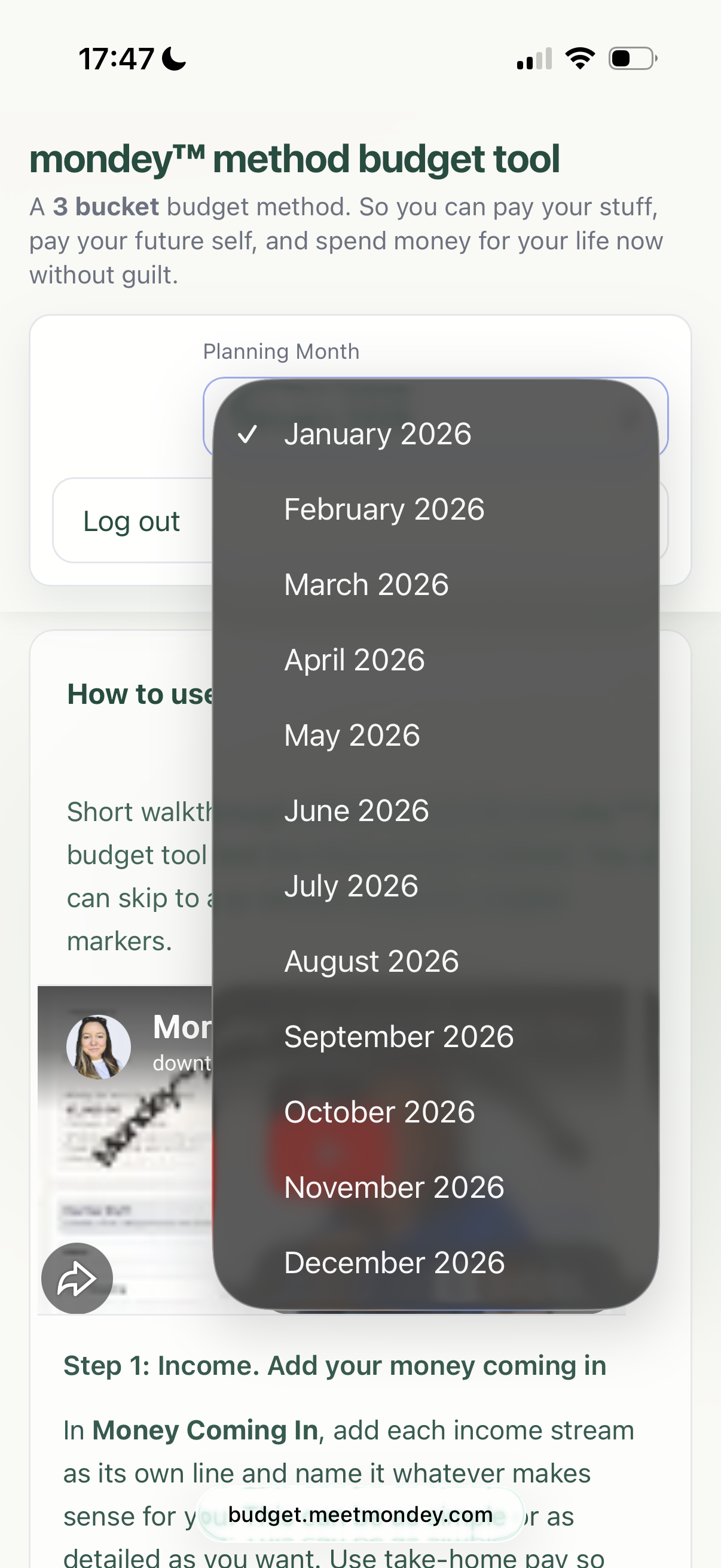721x1568 pixels.
Task: Tap the Wi-Fi icon in the status bar
Action: [579, 58]
